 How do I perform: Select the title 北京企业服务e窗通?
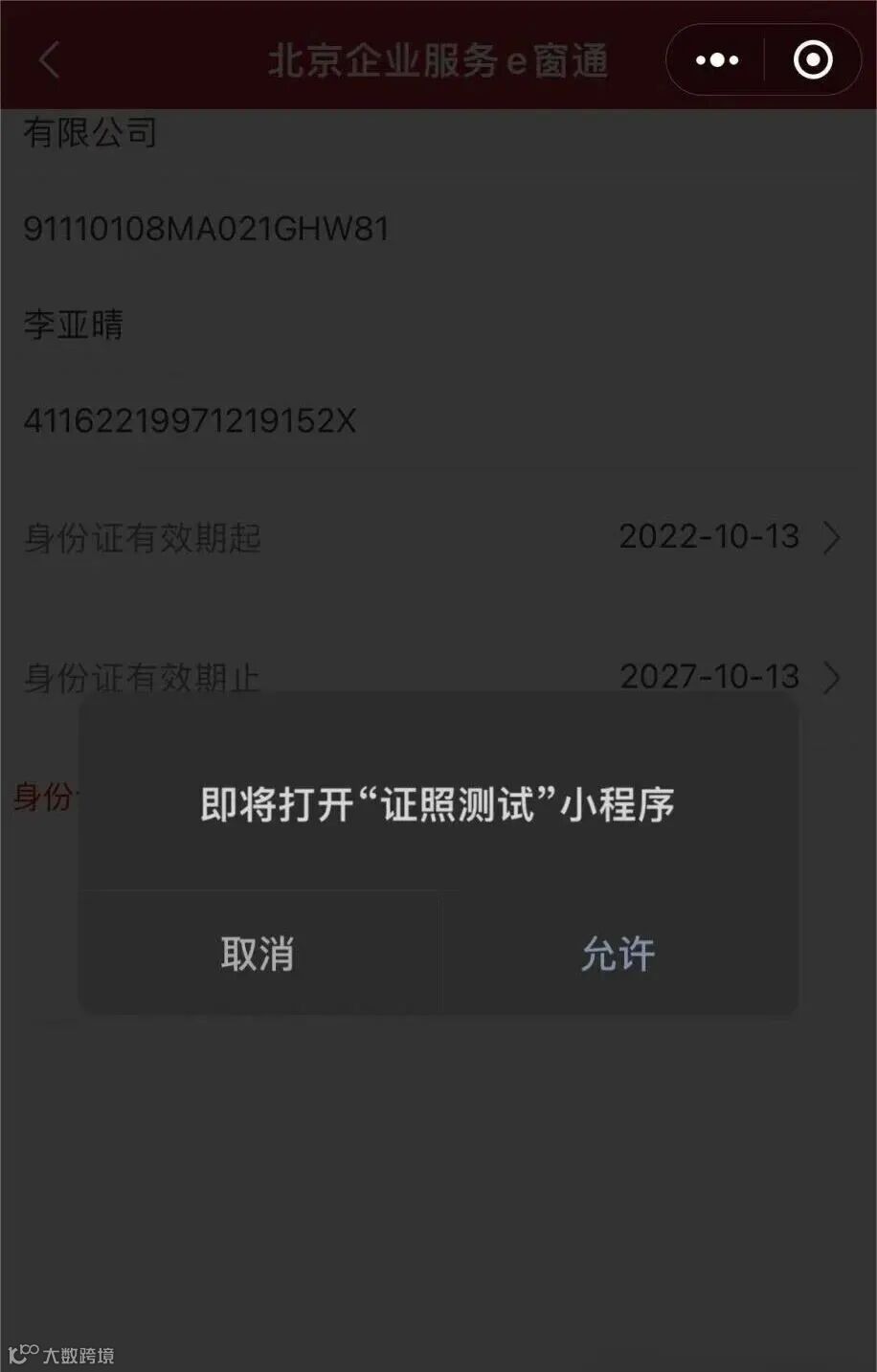tap(438, 59)
